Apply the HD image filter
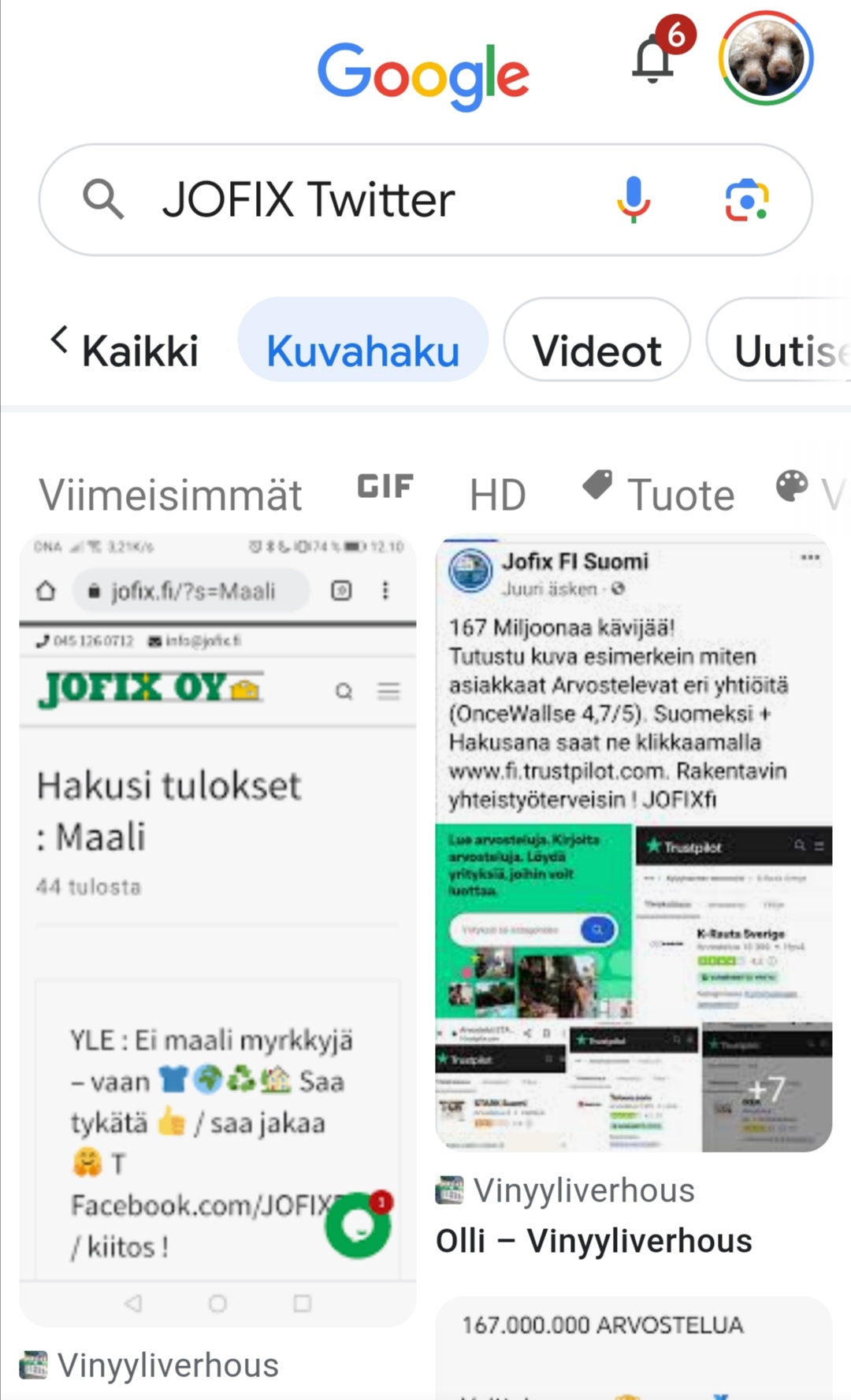This screenshot has height=1400, width=851. point(497,495)
